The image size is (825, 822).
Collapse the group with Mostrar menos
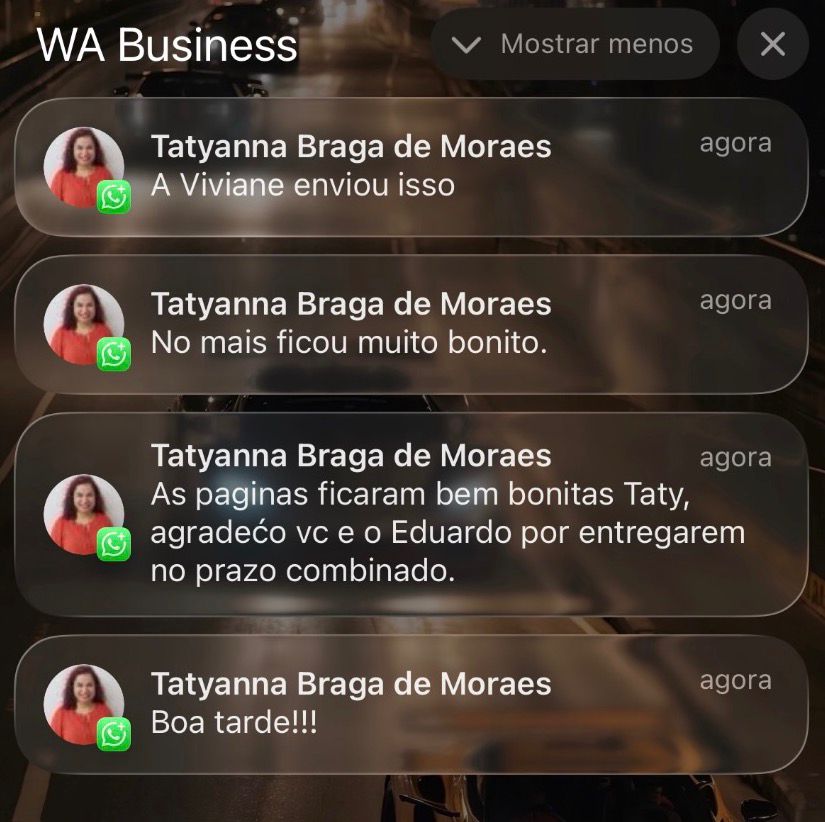coord(575,45)
